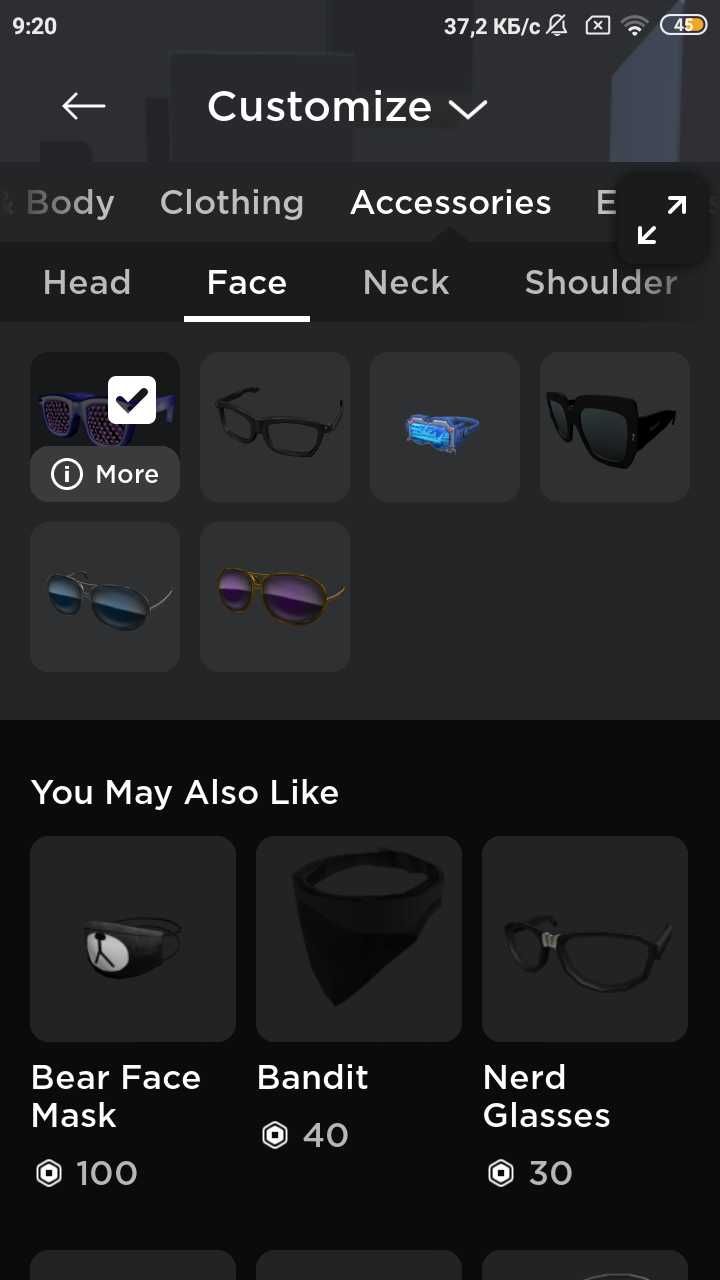720x1280 pixels.
Task: Select the Accessories tab
Action: tap(450, 203)
